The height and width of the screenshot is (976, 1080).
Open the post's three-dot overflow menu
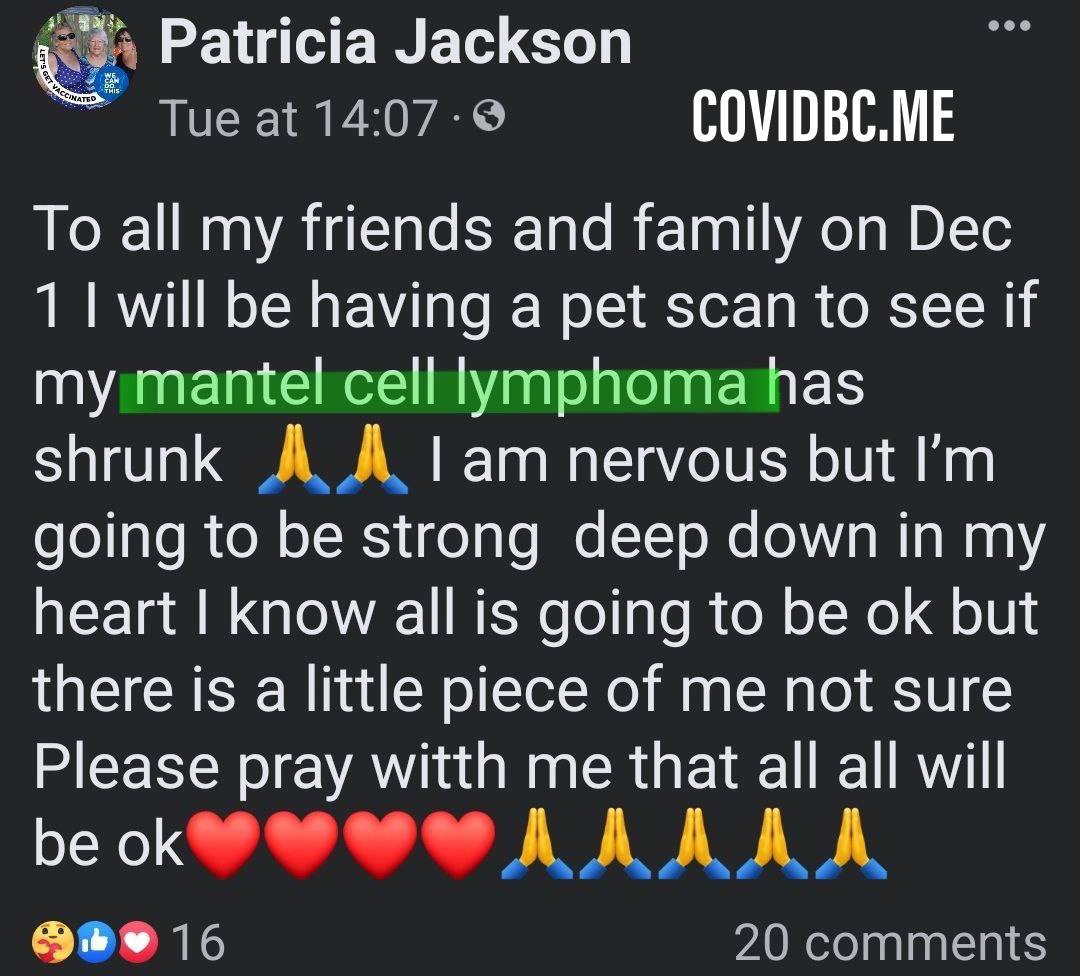tap(1008, 27)
